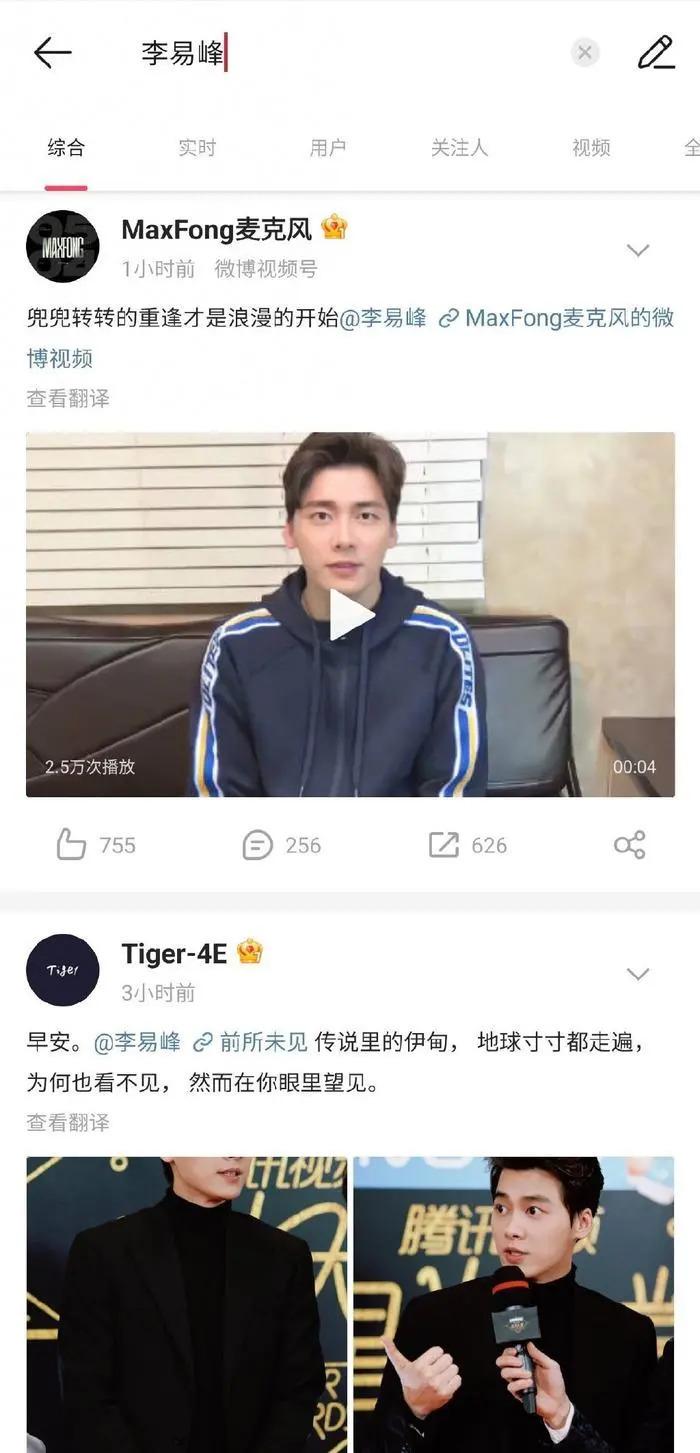Expand the dropdown arrow on MaxFong麦克风's post
This screenshot has width=700, height=1453.
click(x=638, y=250)
